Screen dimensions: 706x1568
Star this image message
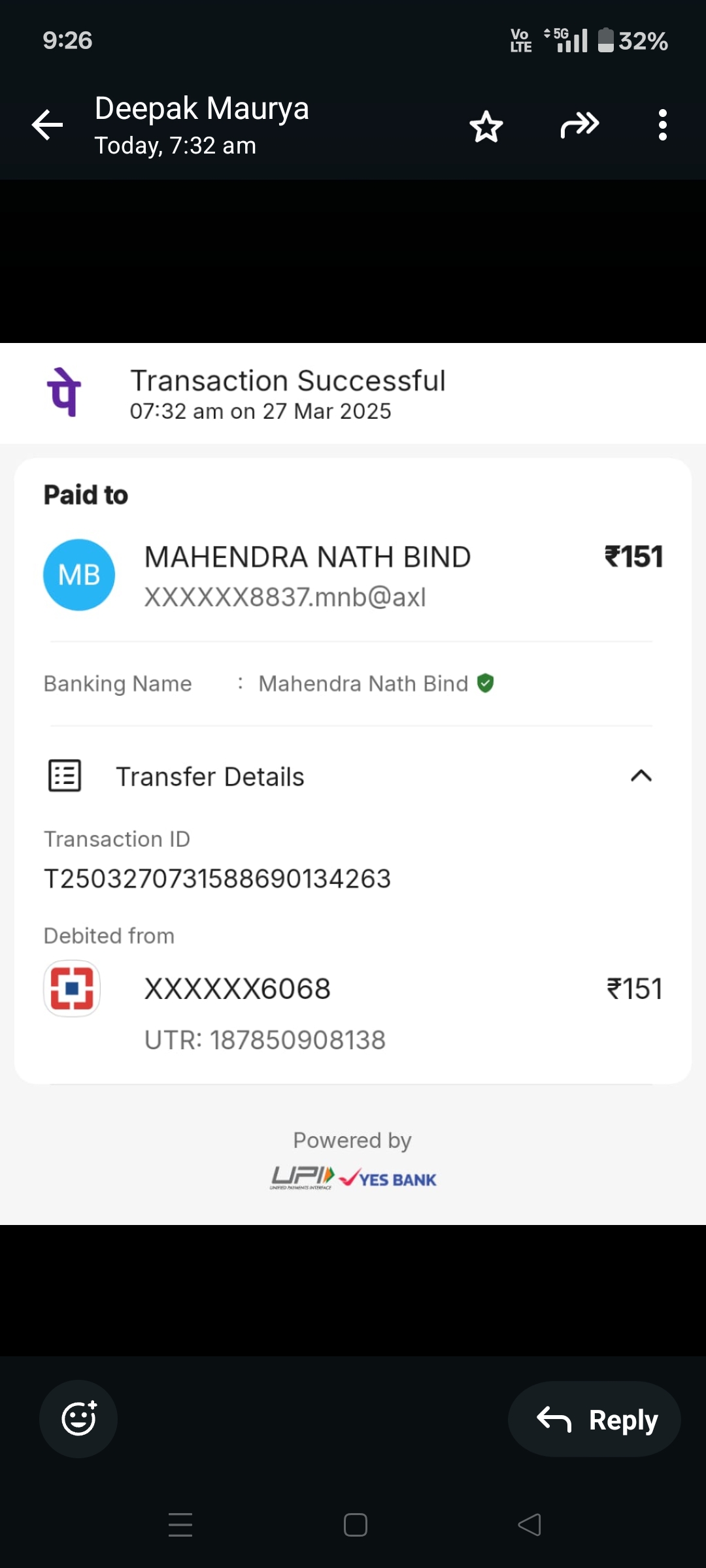[486, 126]
